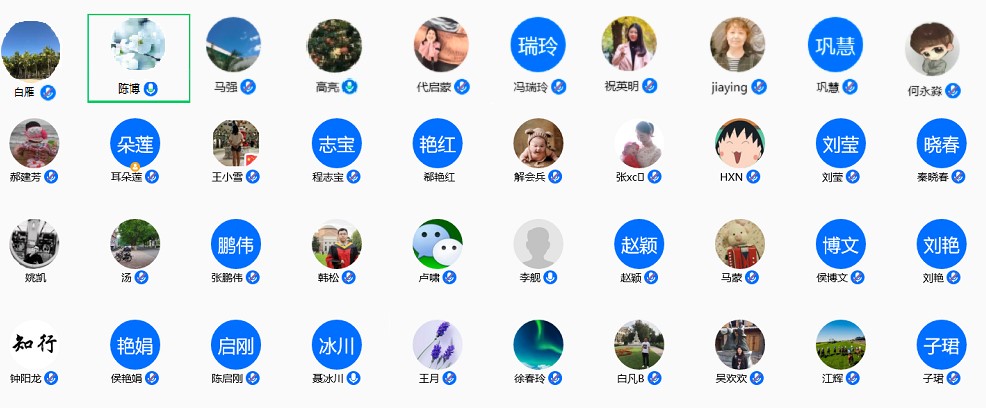Select 耳朵莲 from the grid
Viewport: 986px width, 408px height.
[x=135, y=143]
